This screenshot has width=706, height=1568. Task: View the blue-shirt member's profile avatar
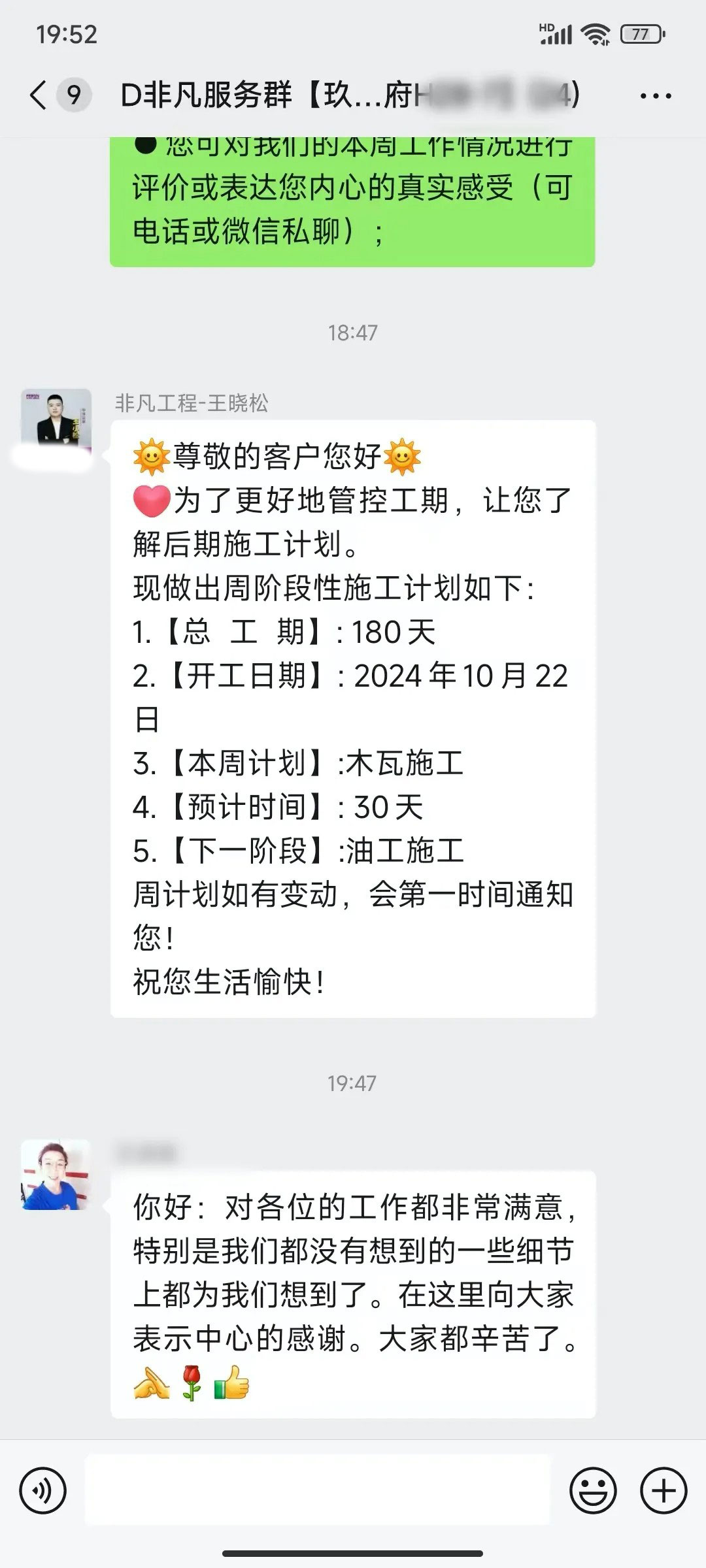tap(56, 1175)
